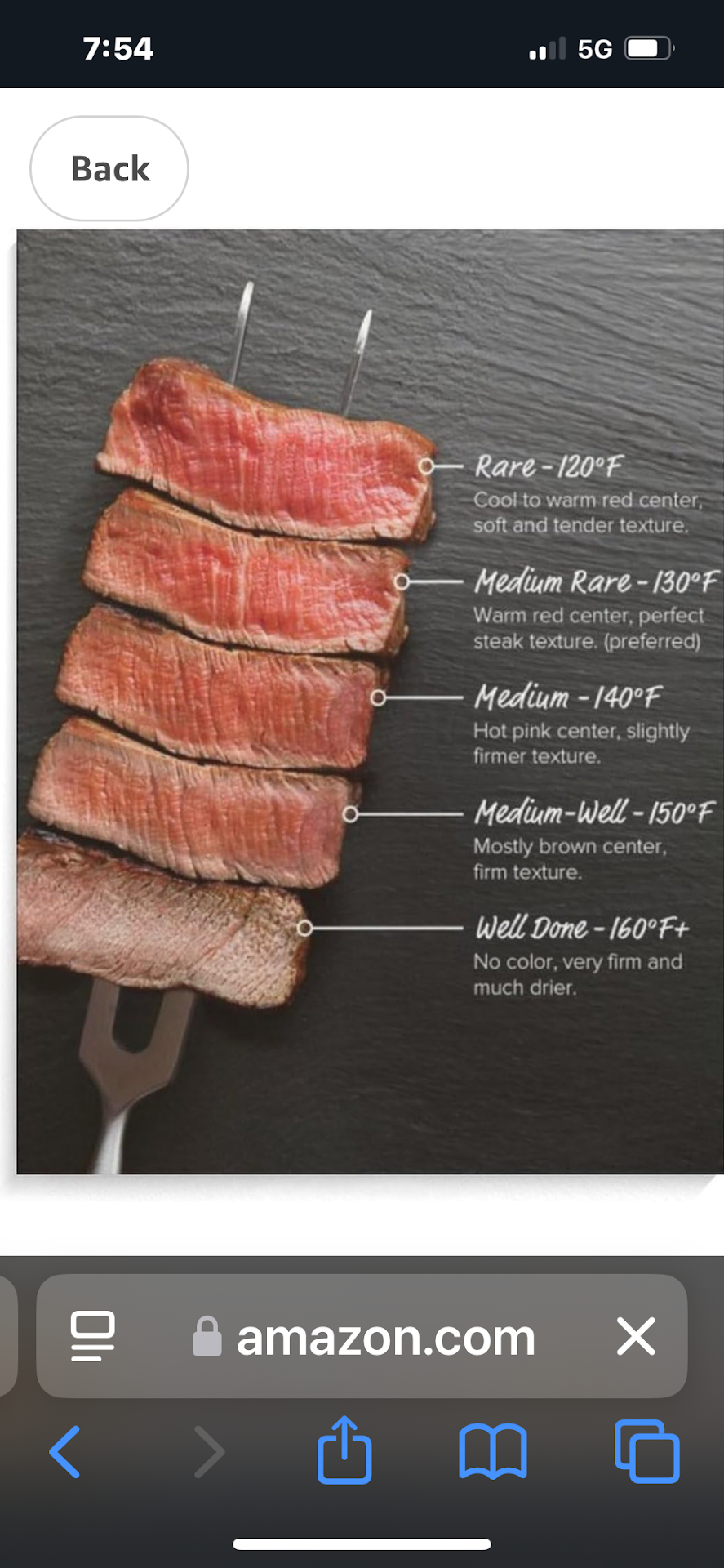The image size is (724, 1568).
Task: Go back to previous page in Safari
Action: (65, 1452)
